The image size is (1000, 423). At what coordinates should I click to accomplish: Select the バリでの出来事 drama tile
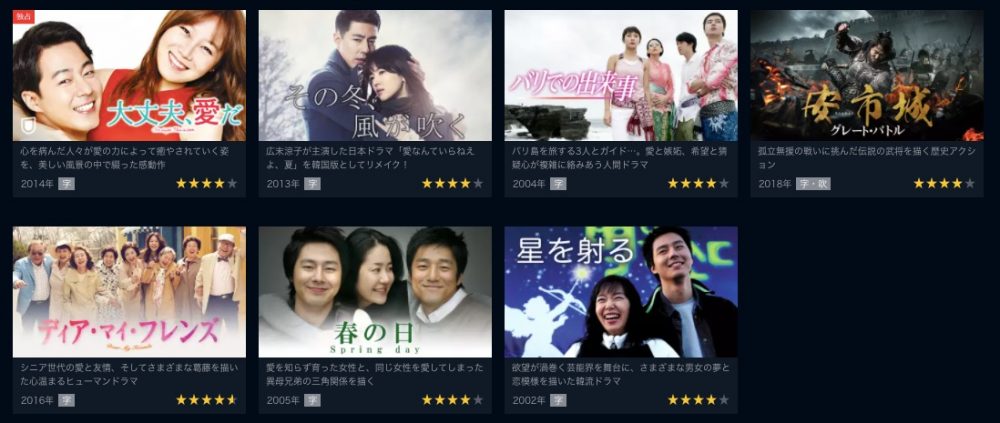click(621, 76)
